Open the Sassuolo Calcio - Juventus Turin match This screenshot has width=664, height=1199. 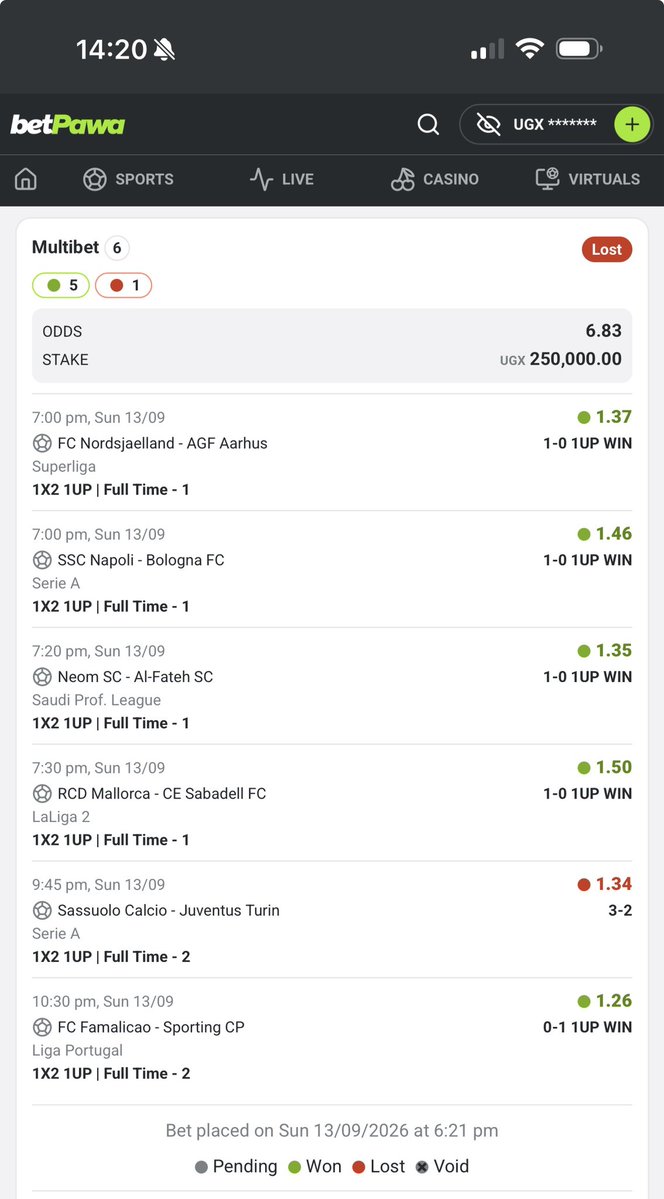click(x=332, y=920)
